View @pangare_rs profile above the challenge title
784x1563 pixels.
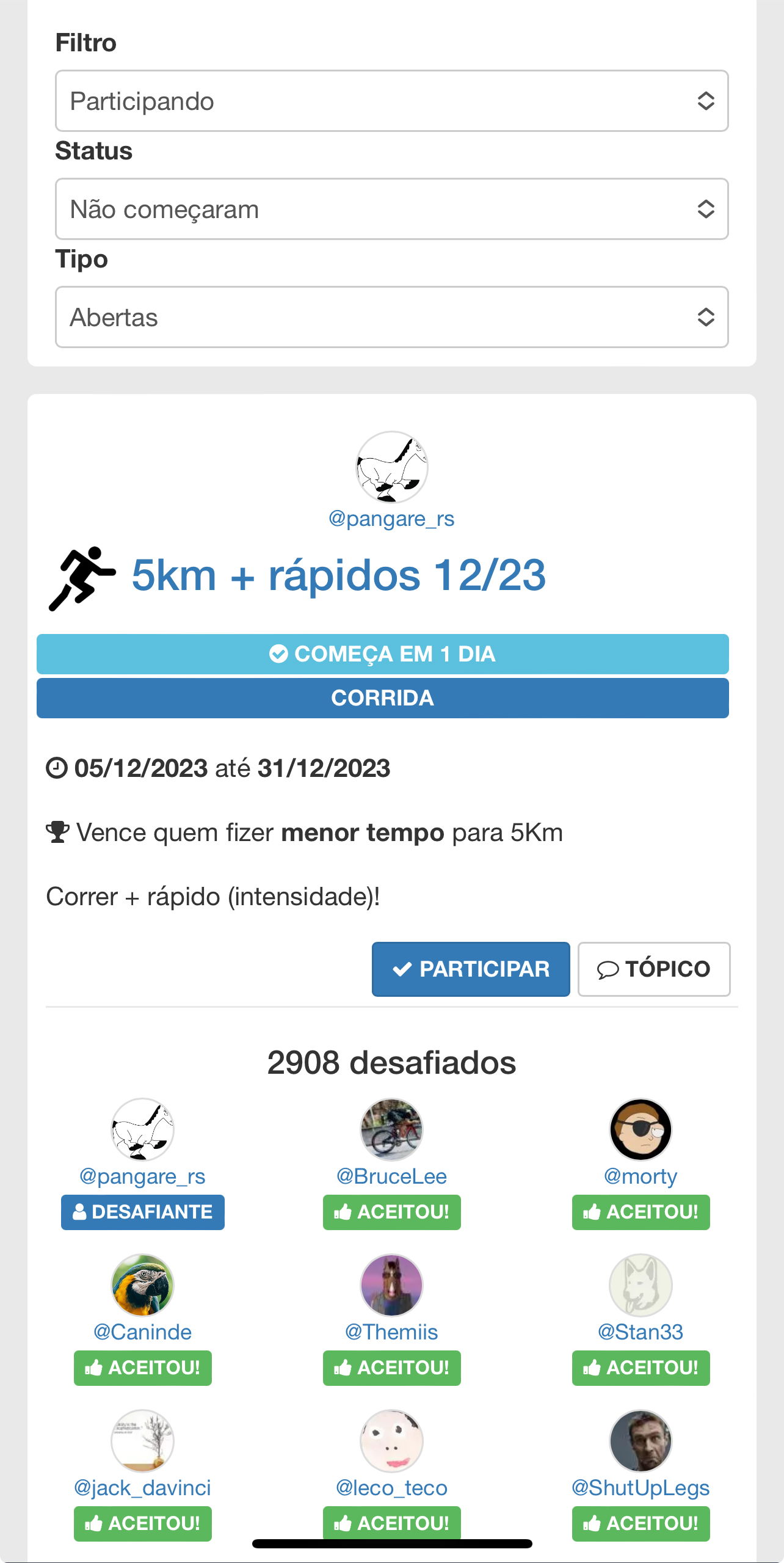[x=391, y=519]
